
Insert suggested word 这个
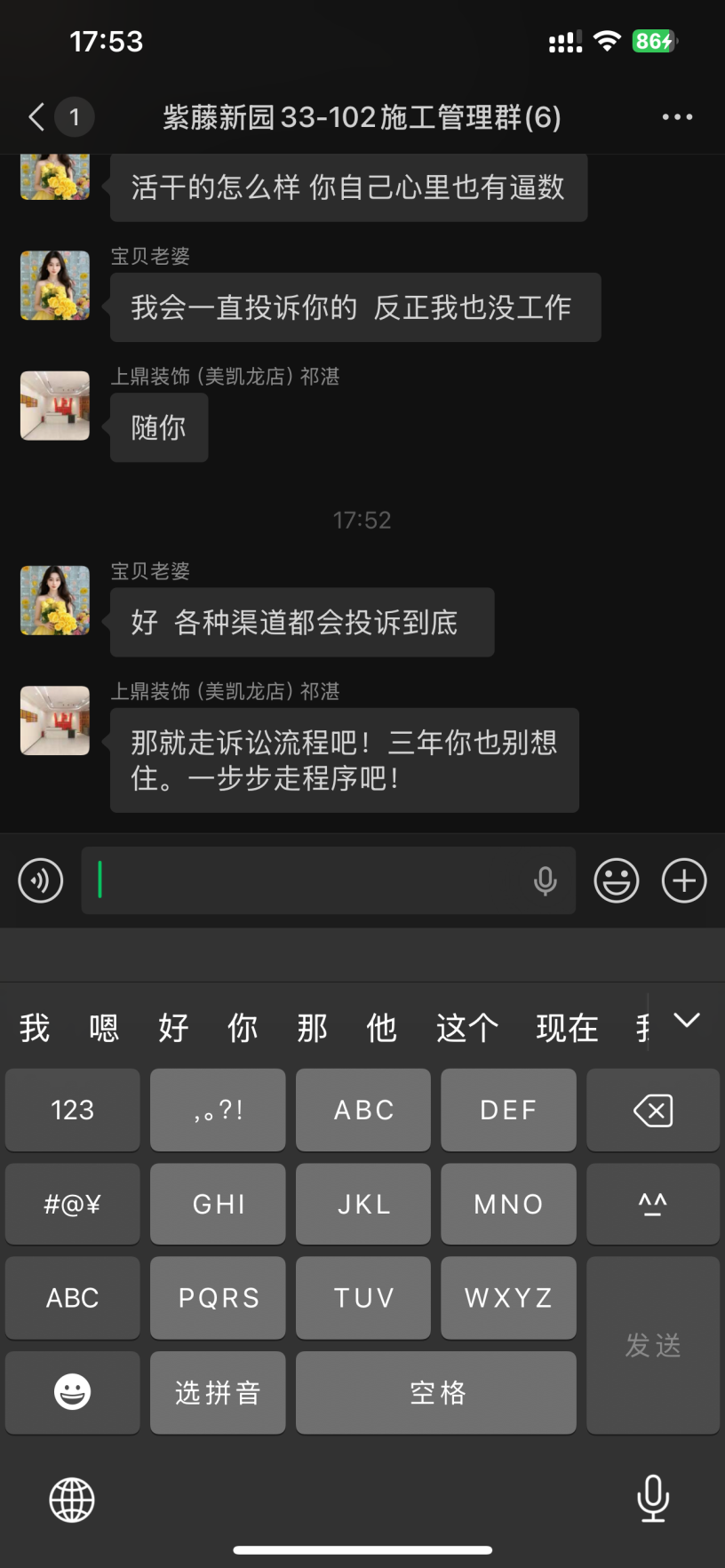coord(467,1028)
